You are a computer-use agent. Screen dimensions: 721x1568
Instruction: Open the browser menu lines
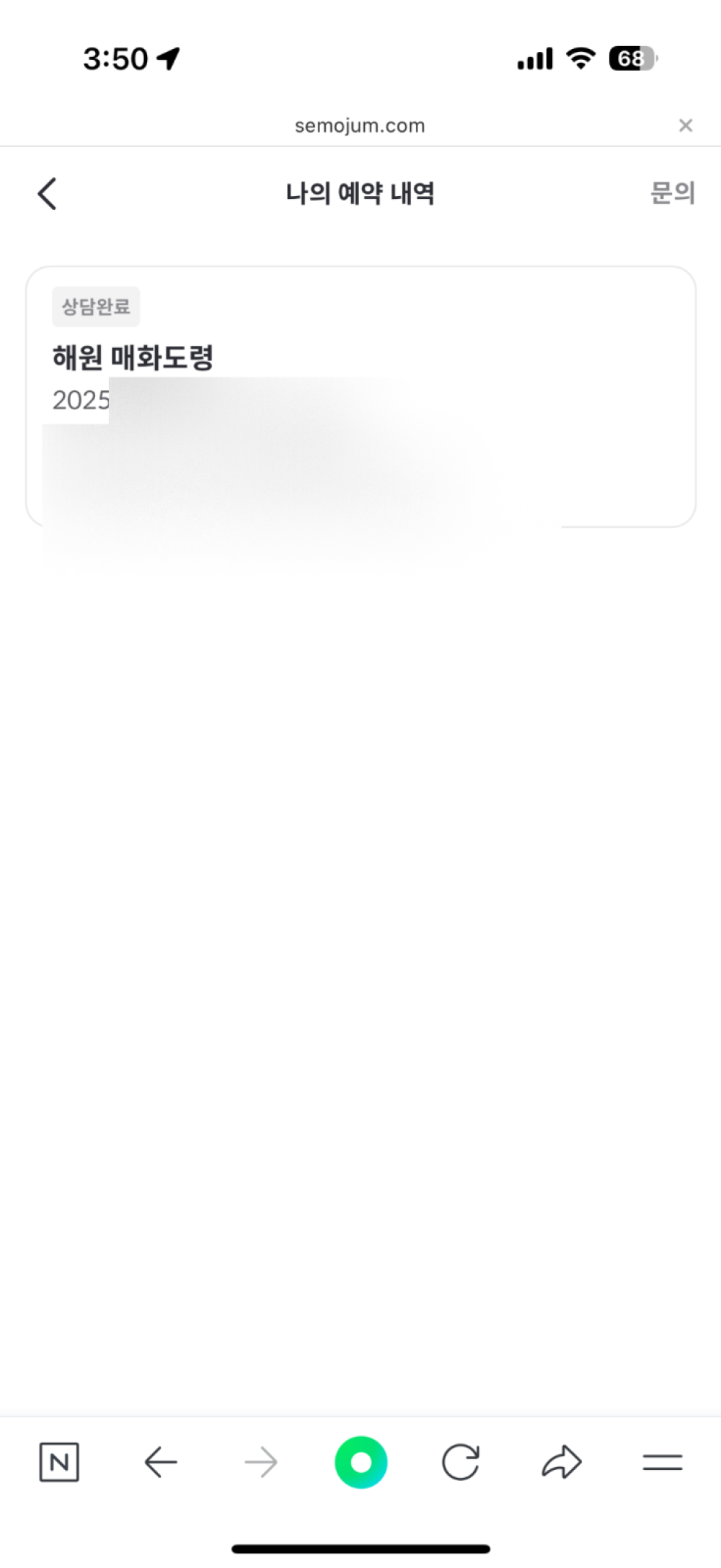click(662, 1462)
